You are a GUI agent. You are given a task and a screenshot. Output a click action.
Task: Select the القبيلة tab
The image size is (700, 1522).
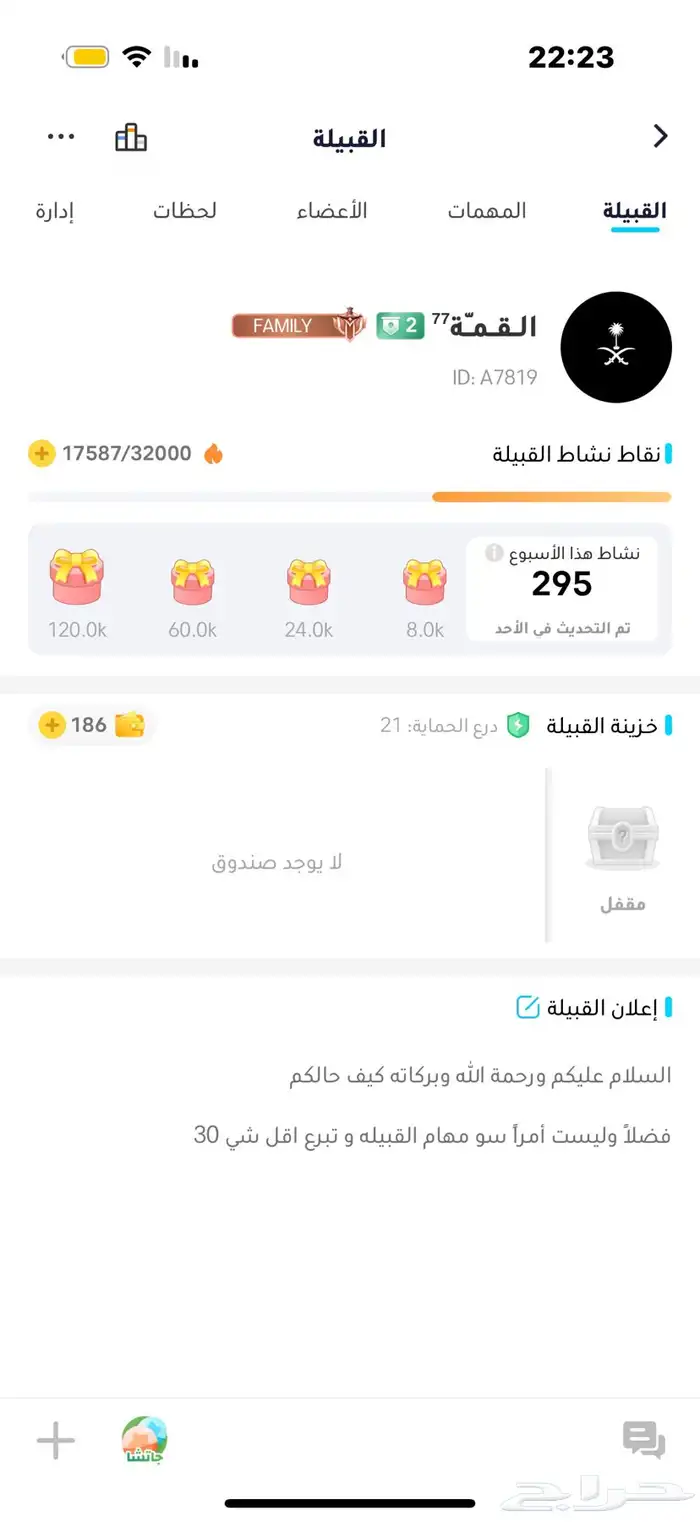(635, 211)
